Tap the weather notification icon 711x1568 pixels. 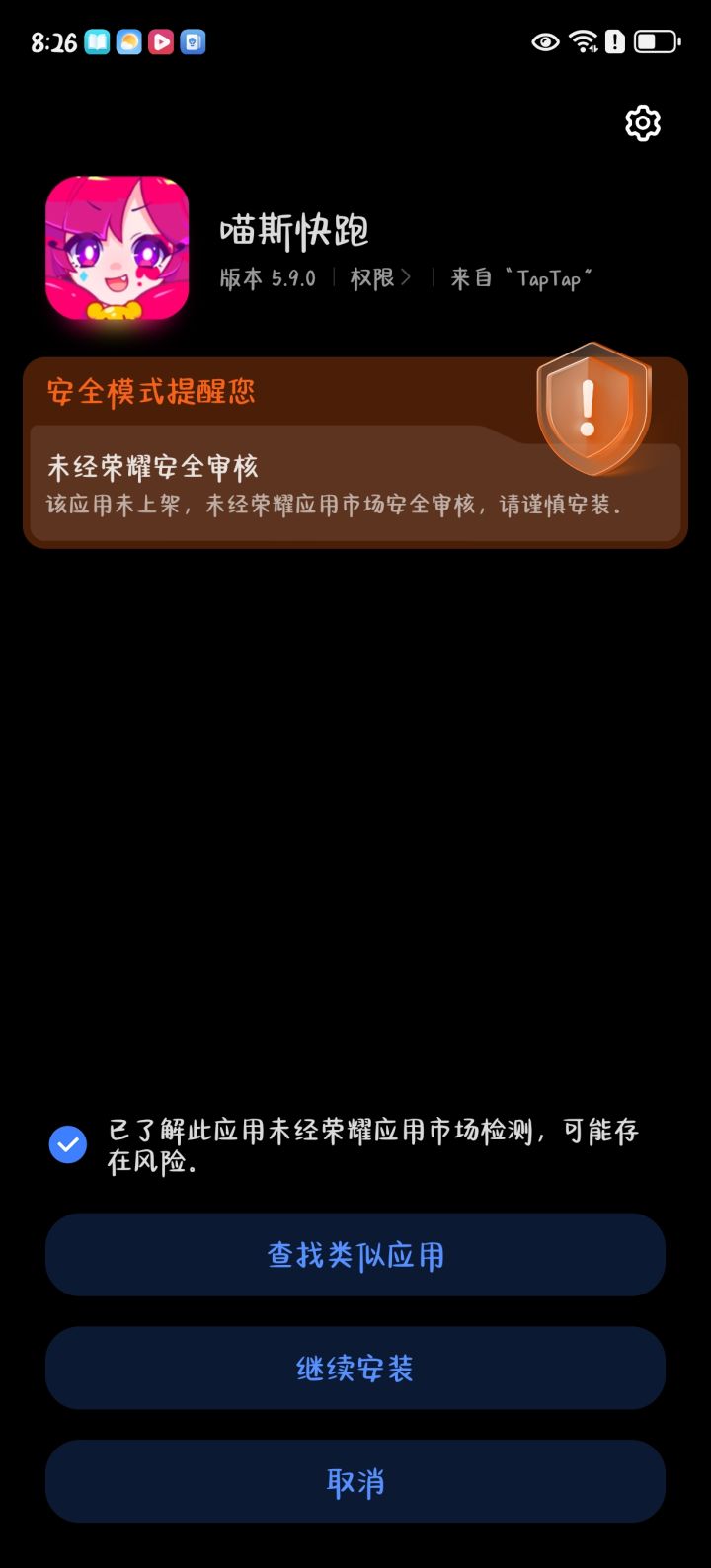coord(127,42)
